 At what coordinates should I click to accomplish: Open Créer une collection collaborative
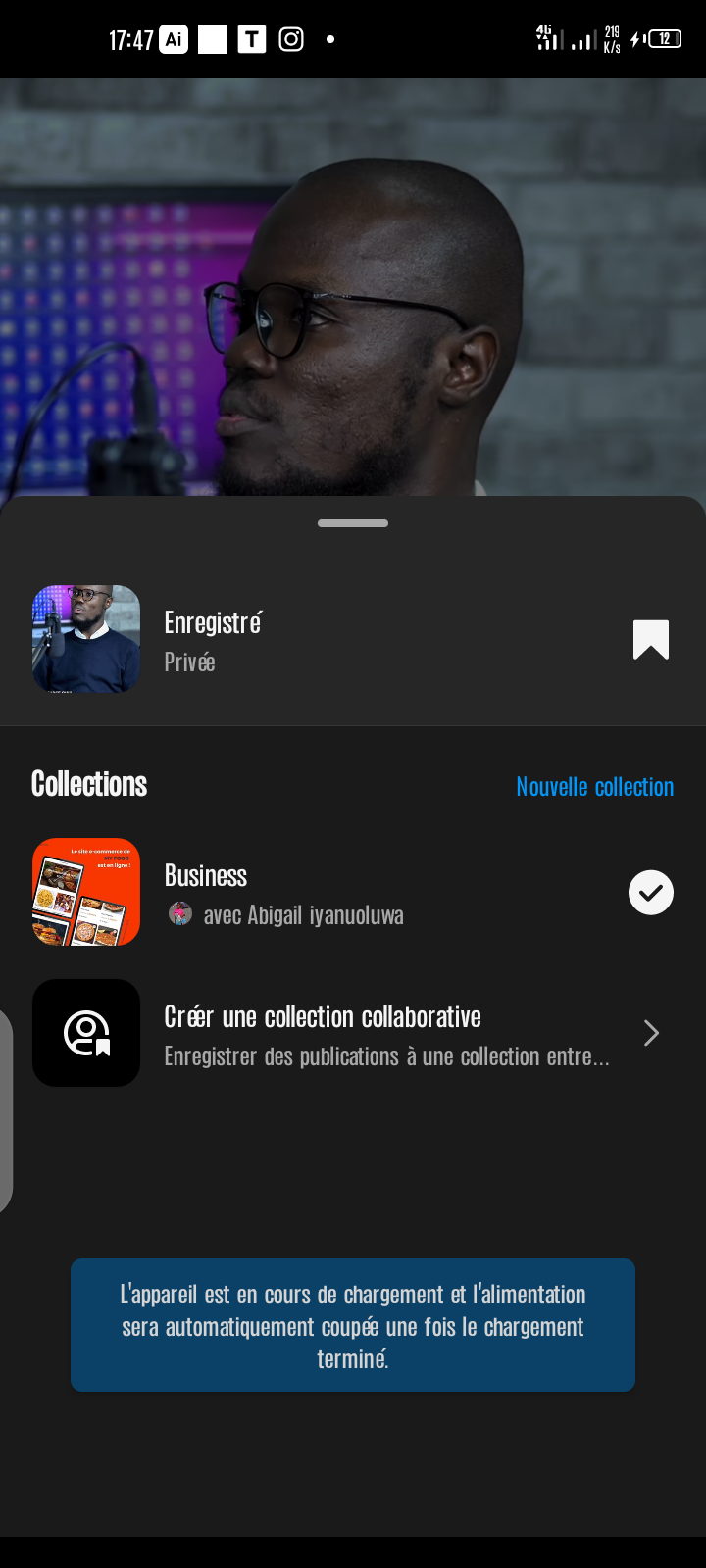(x=353, y=1034)
